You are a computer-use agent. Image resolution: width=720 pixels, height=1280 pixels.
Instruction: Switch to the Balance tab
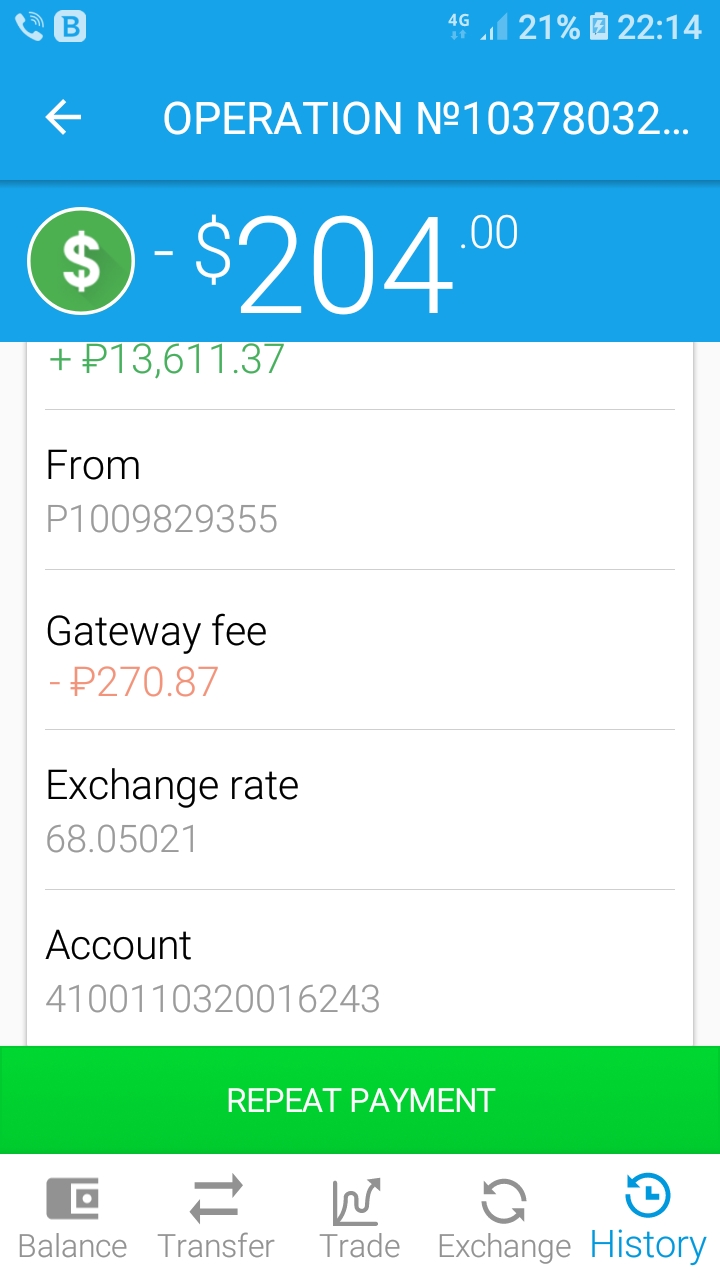coord(72,1218)
